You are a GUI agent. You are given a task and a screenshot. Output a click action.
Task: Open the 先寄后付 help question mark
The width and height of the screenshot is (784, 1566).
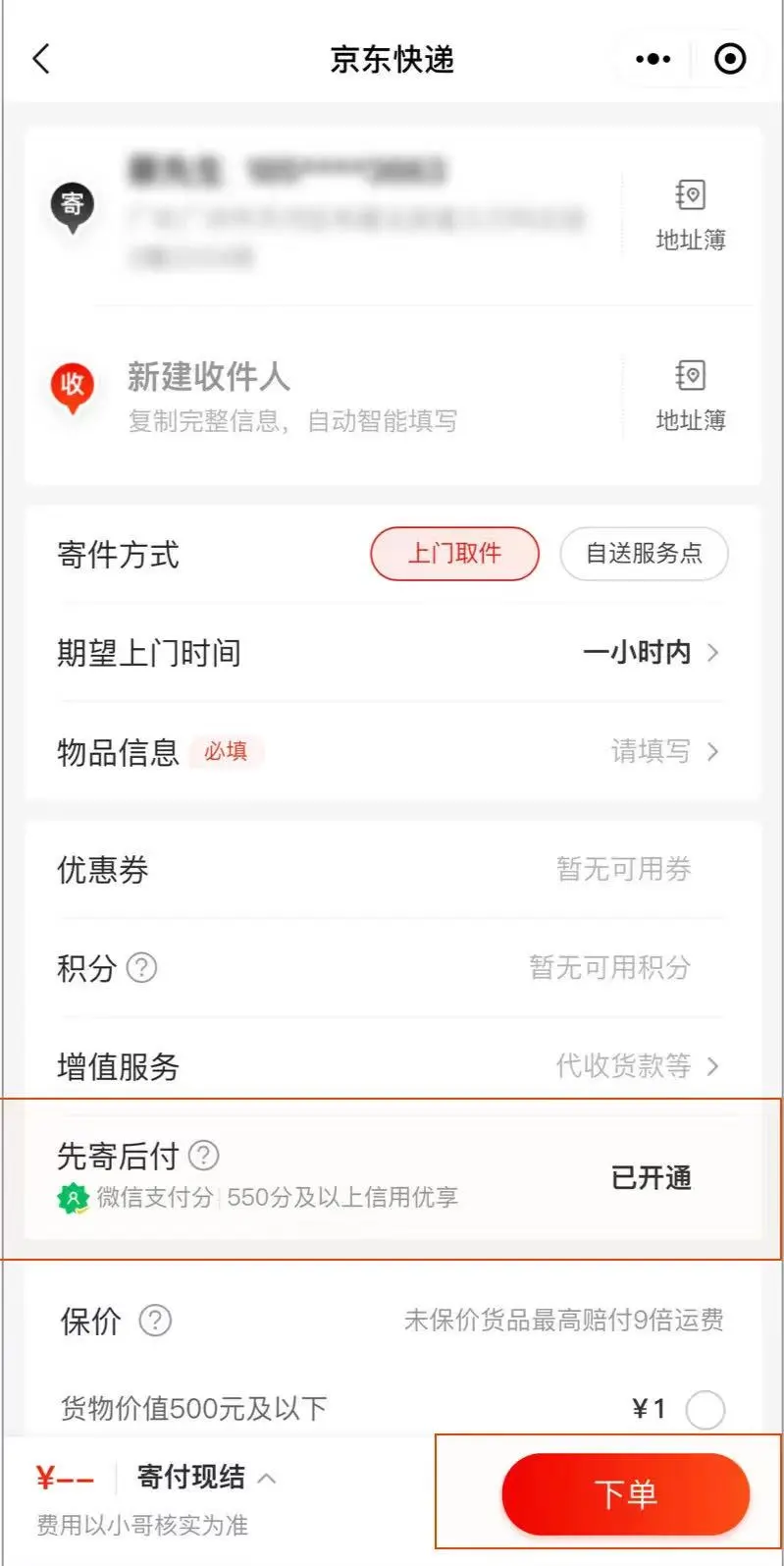pos(204,1156)
